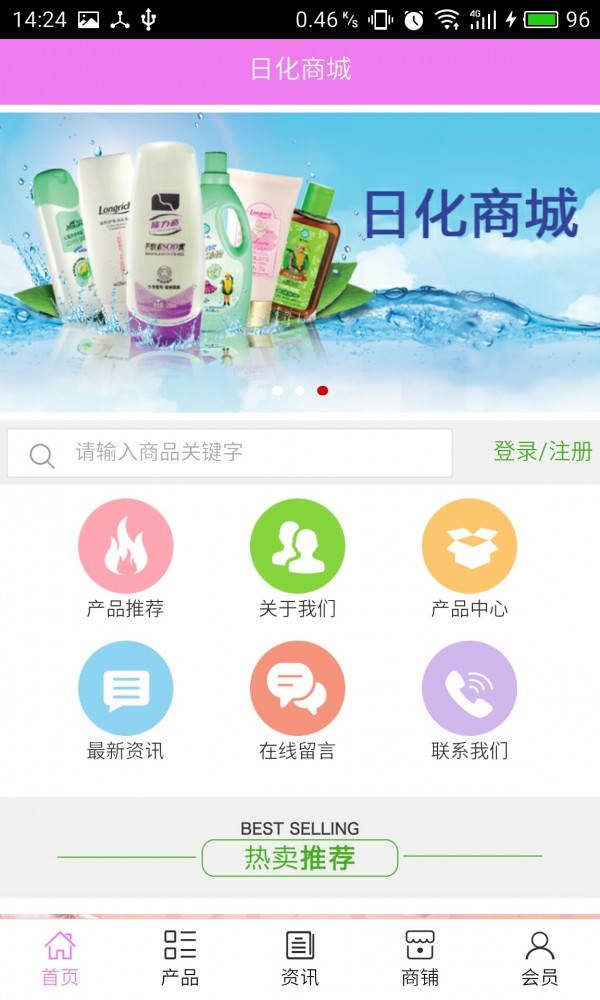Viewport: 600px width, 1000px height.
Task: Open the 登录/注册 link
Action: click(x=542, y=452)
